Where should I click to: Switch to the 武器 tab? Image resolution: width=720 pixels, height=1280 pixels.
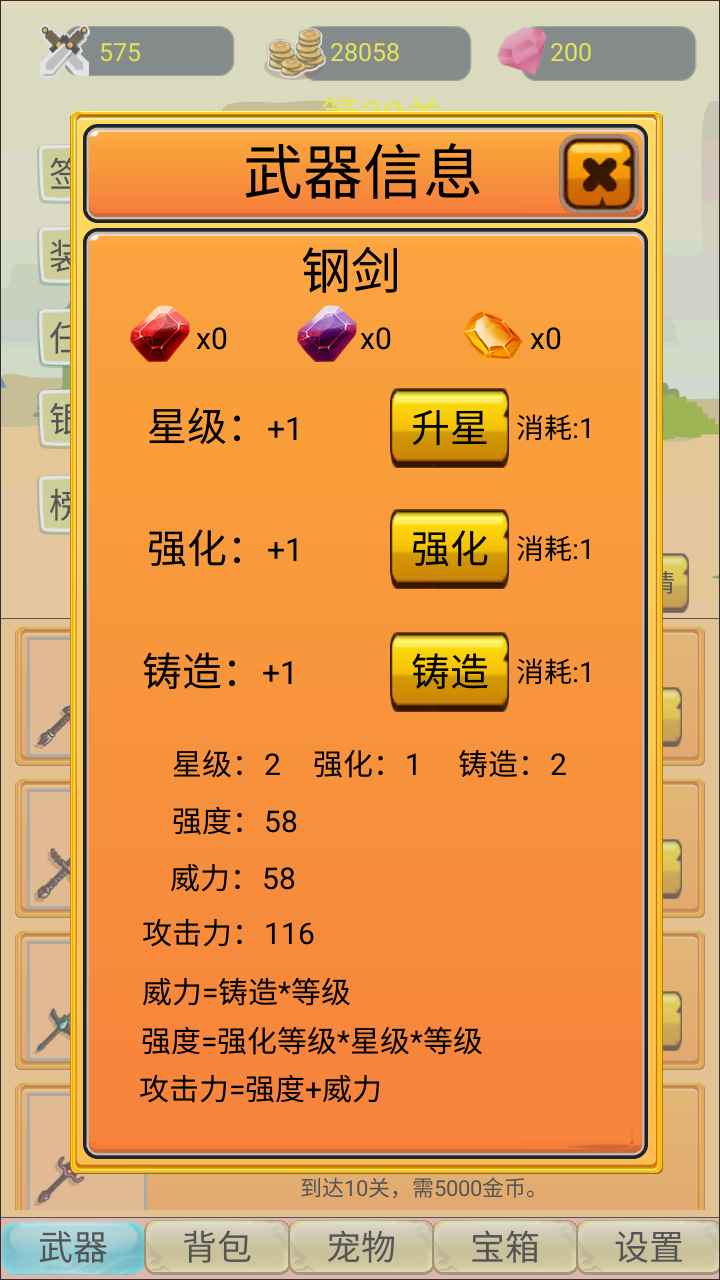pyautogui.click(x=72, y=1247)
